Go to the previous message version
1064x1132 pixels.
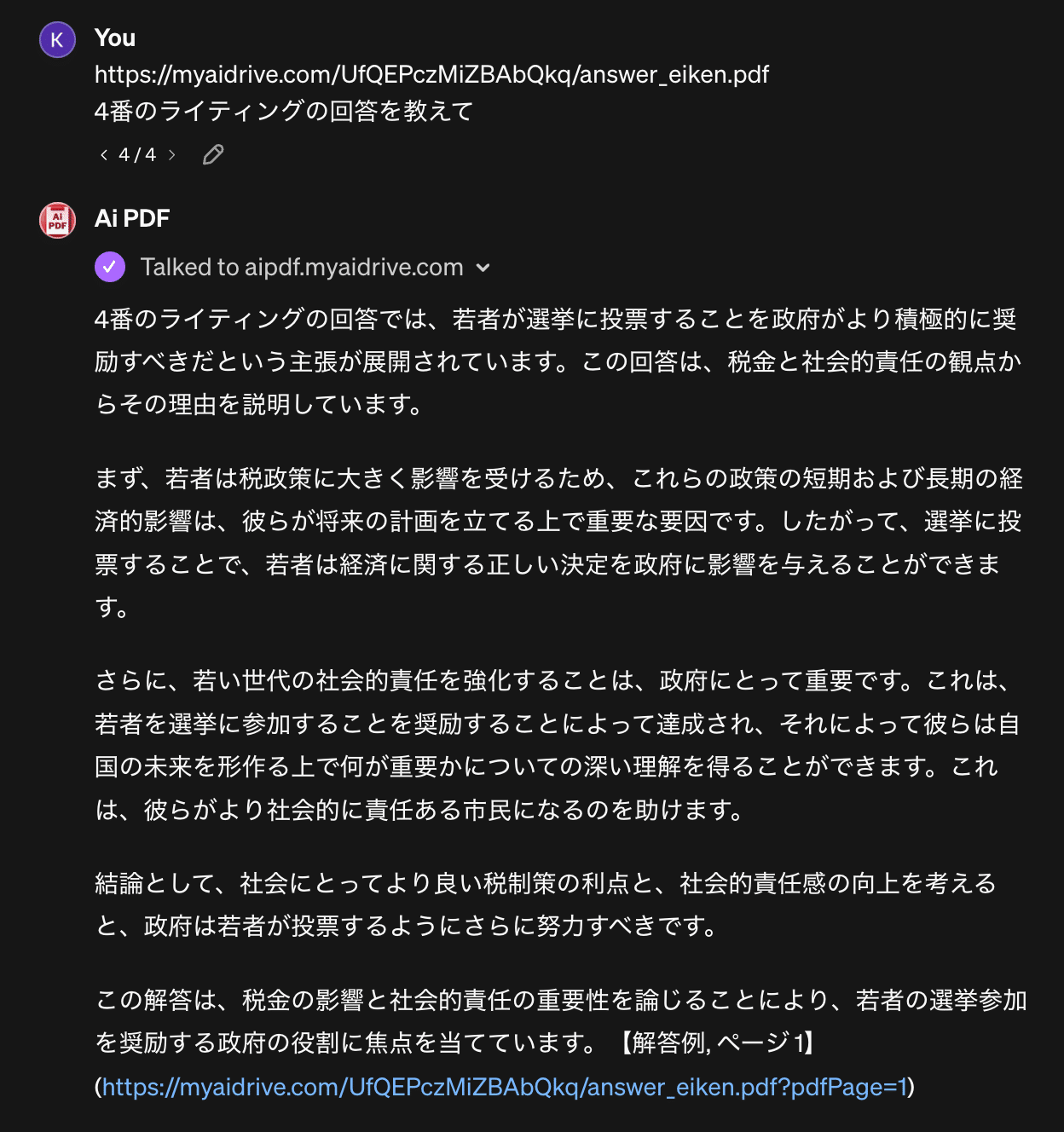pyautogui.click(x=104, y=155)
